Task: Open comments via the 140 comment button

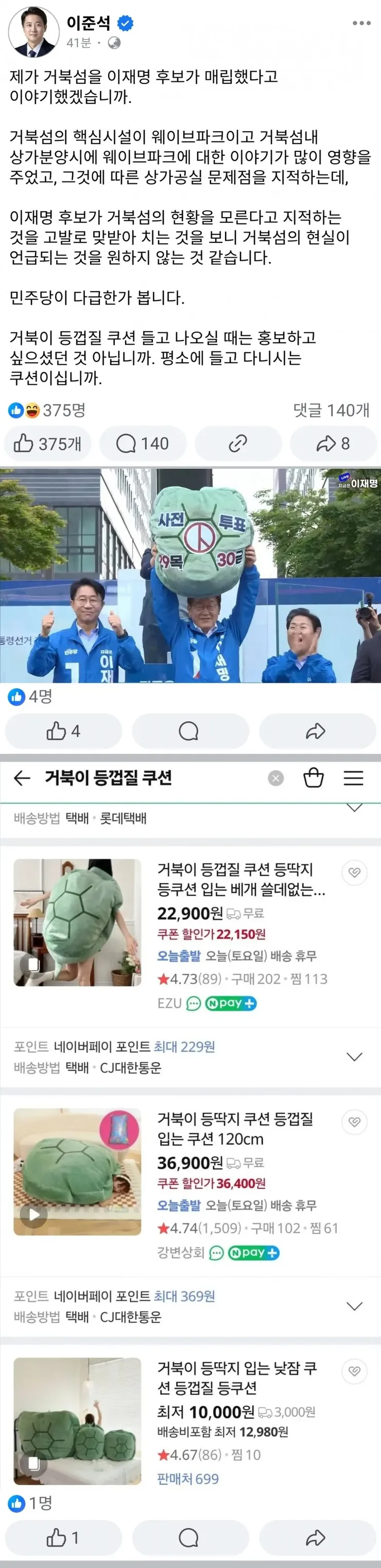Action: pyautogui.click(x=143, y=444)
